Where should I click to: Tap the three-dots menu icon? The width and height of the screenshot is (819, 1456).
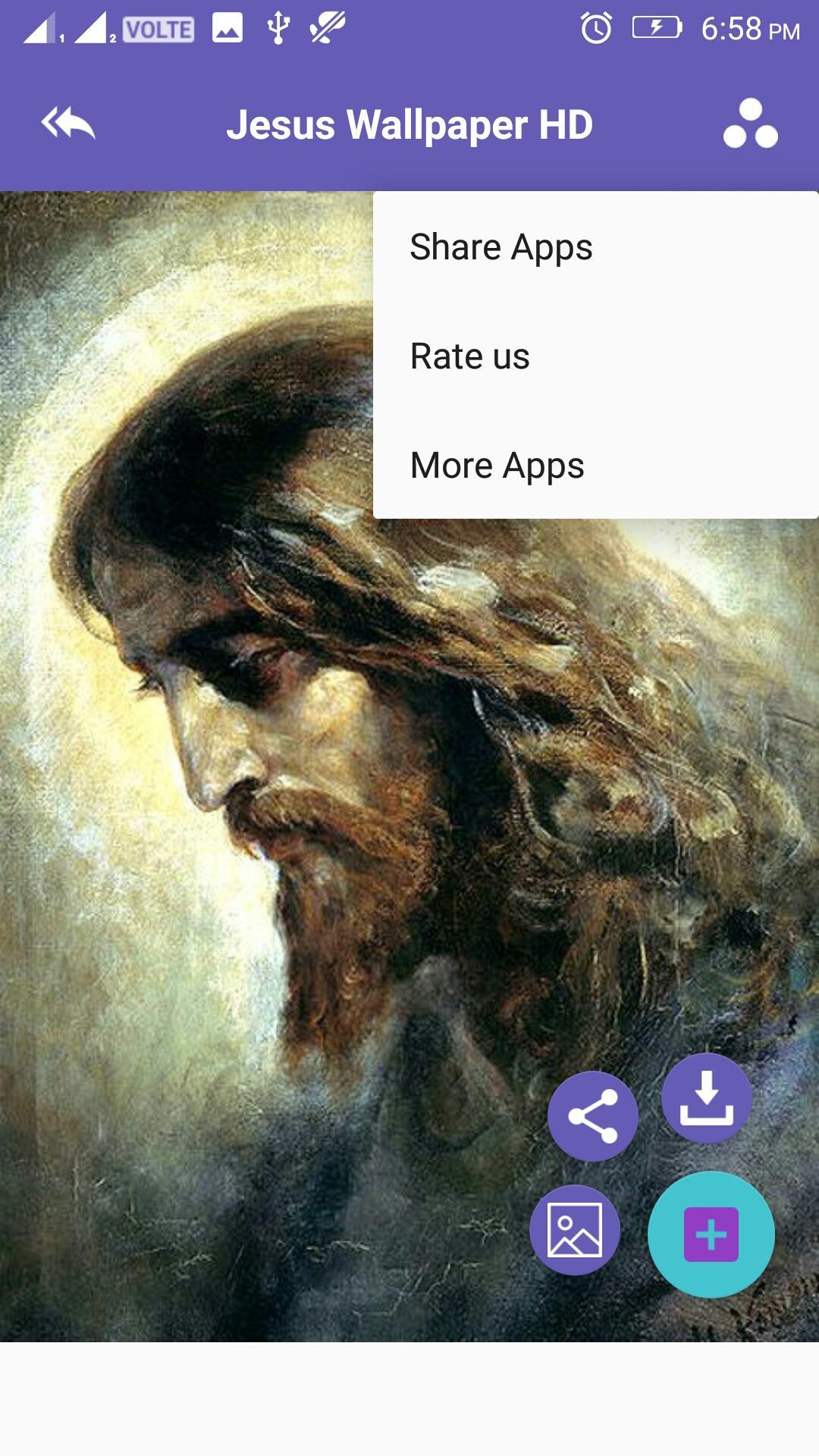click(750, 124)
